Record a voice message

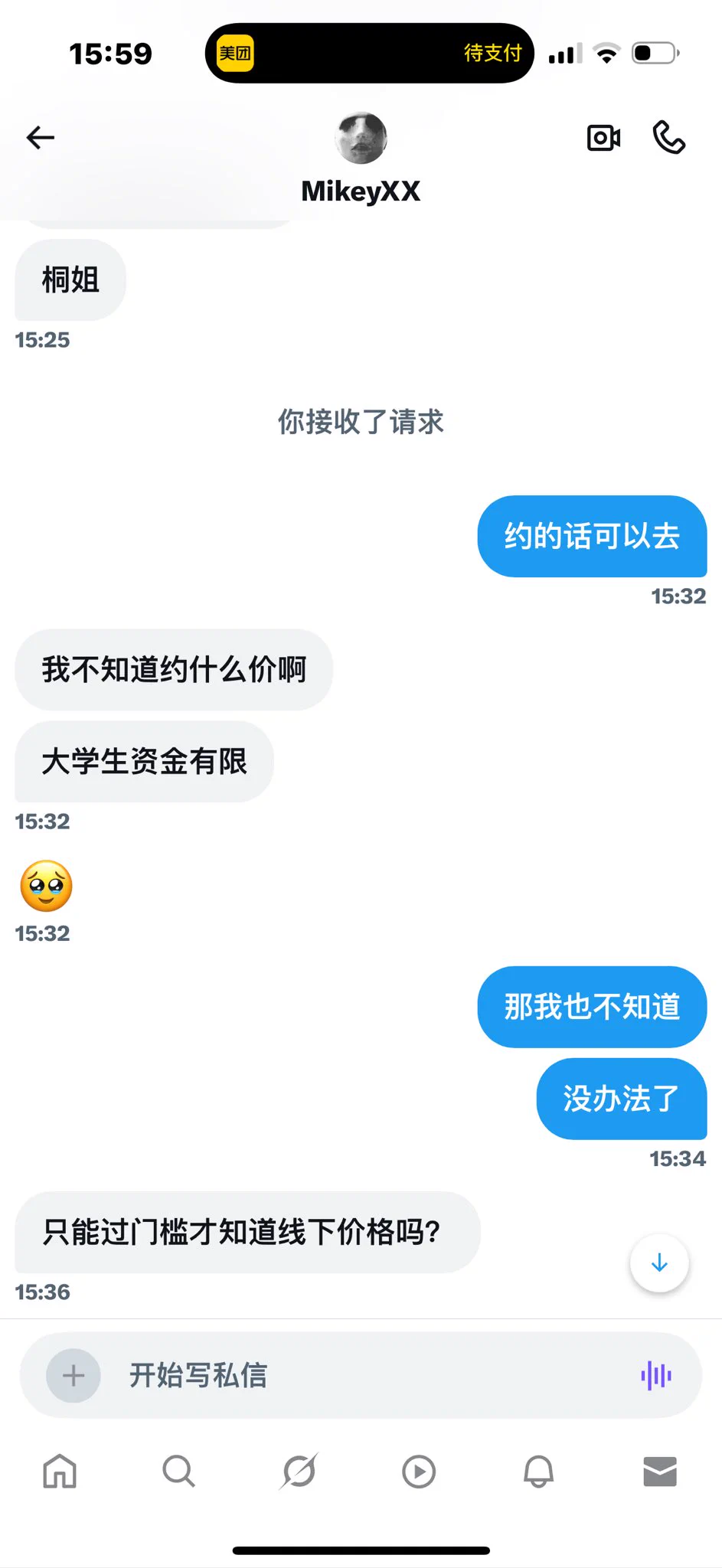(656, 1376)
